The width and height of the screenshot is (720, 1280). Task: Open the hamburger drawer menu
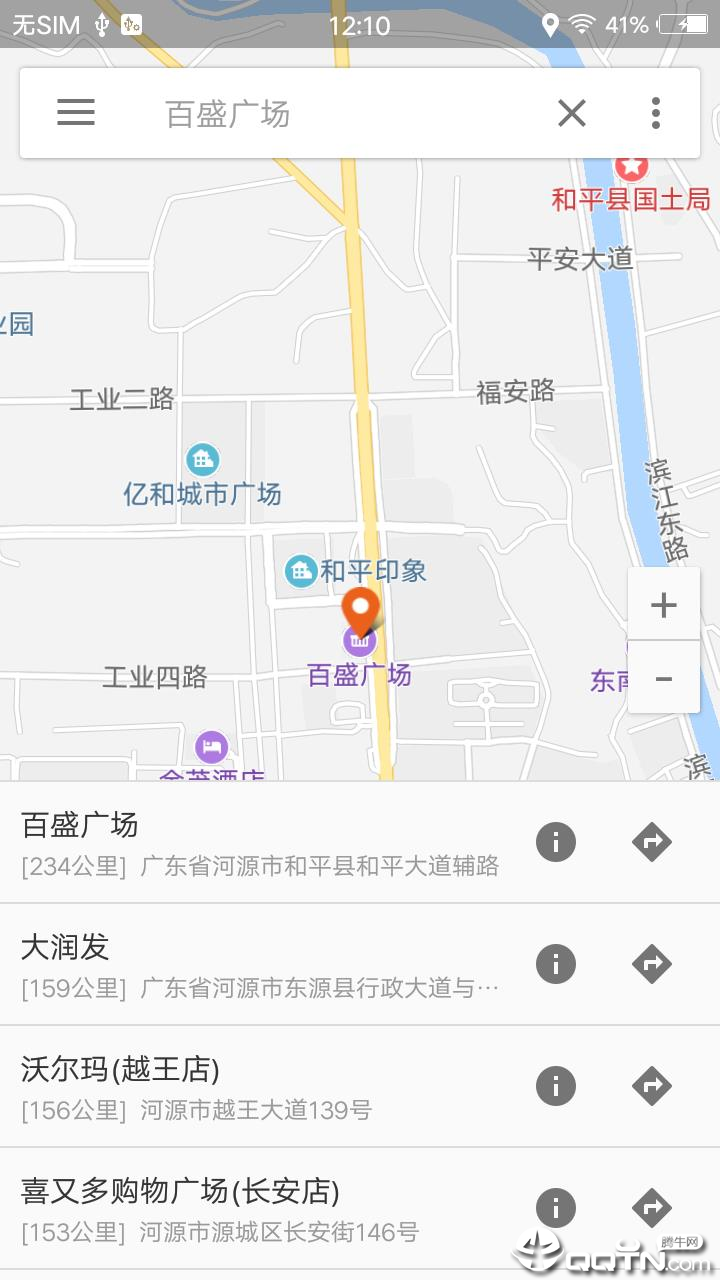76,113
